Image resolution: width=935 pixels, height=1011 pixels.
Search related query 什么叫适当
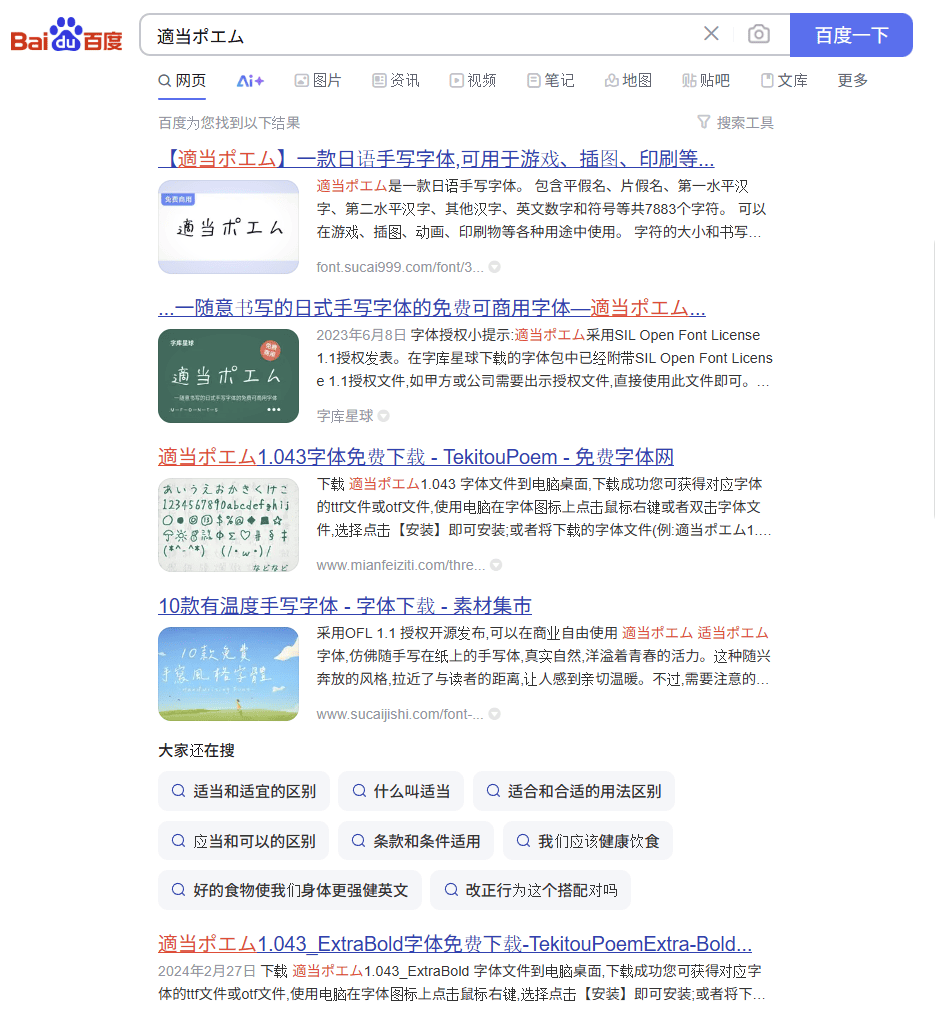pos(400,791)
